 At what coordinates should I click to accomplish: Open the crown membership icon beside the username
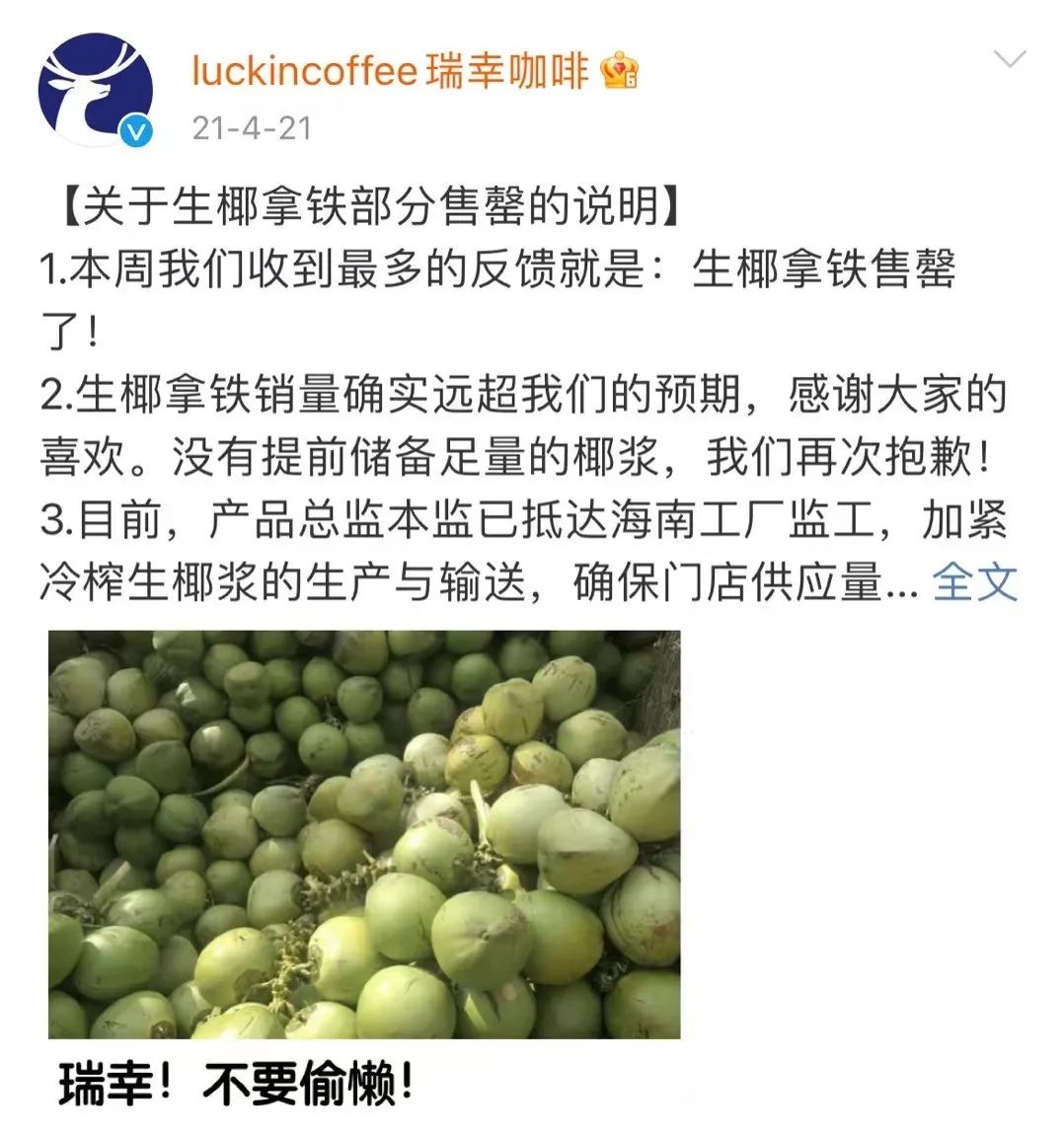pos(619,69)
